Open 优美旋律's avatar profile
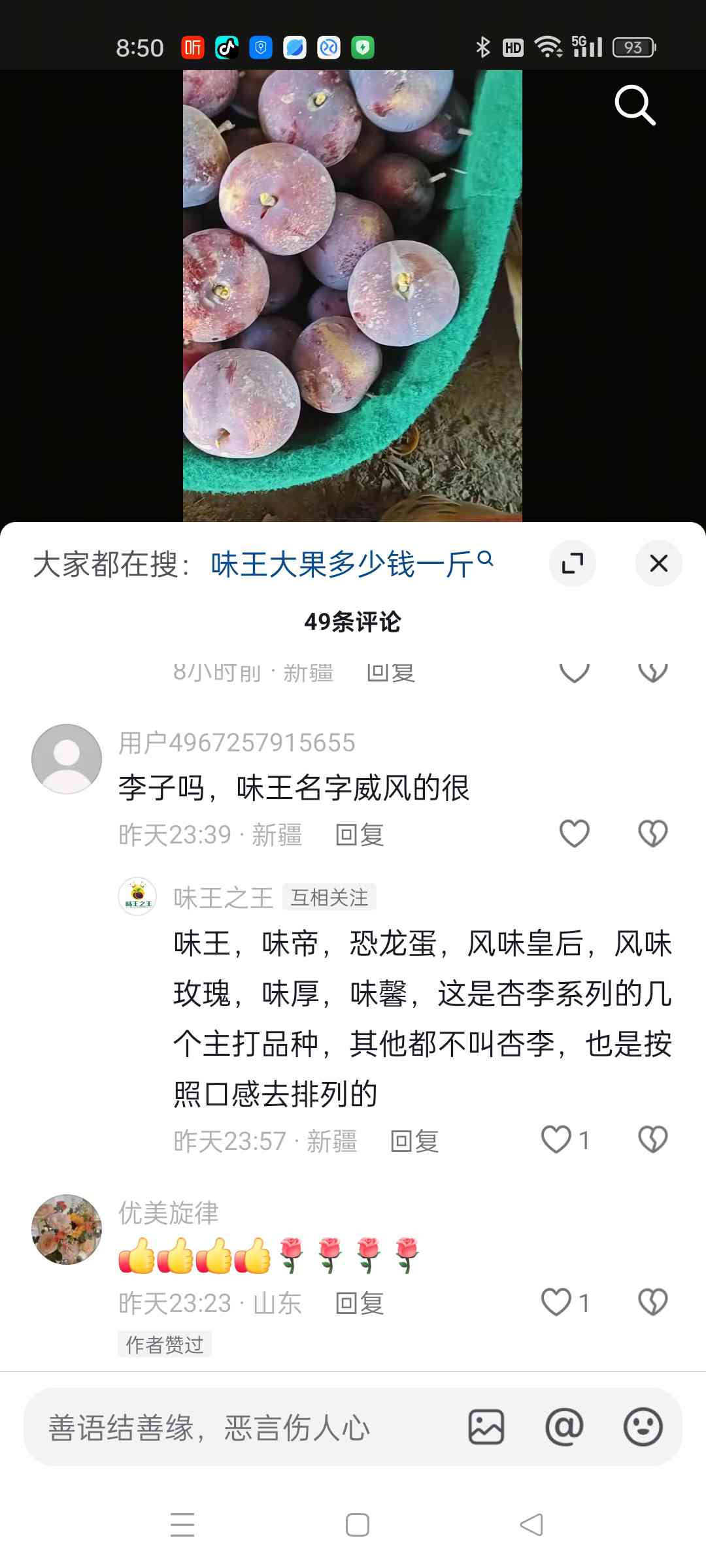This screenshot has width=706, height=1568. pos(67,1230)
